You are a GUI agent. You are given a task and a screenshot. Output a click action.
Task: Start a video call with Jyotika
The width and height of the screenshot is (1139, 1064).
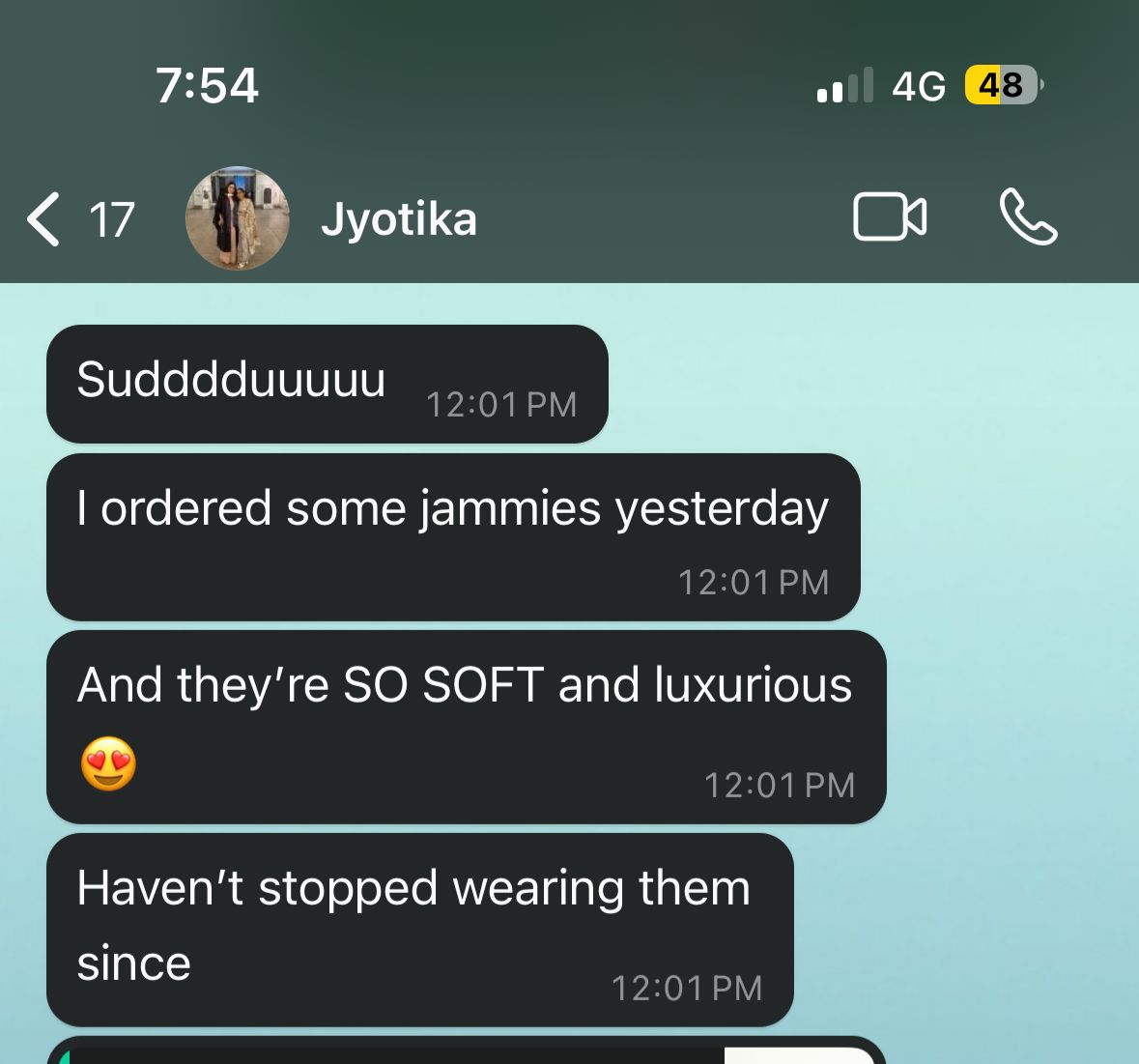pyautogui.click(x=890, y=216)
